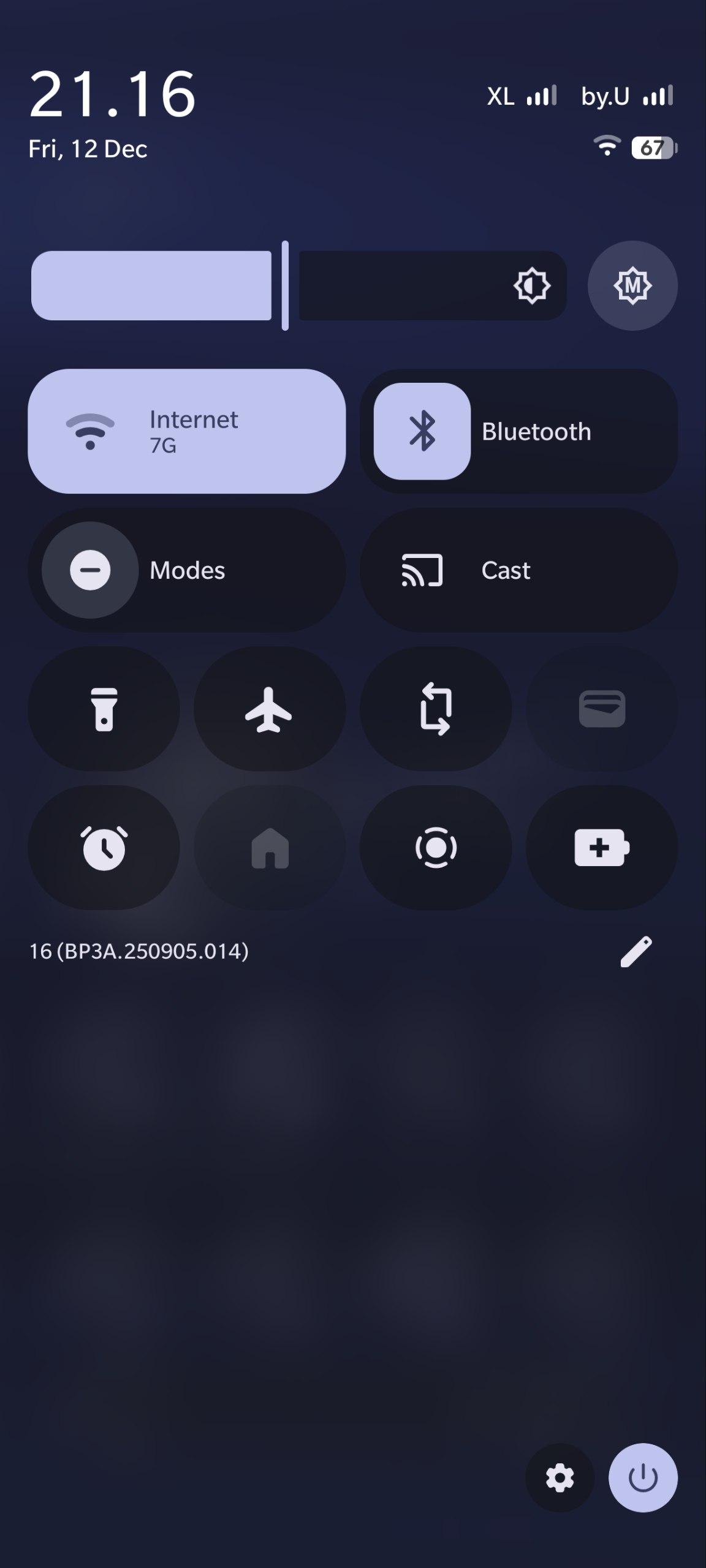Toggle auto-rotate screen

click(435, 709)
